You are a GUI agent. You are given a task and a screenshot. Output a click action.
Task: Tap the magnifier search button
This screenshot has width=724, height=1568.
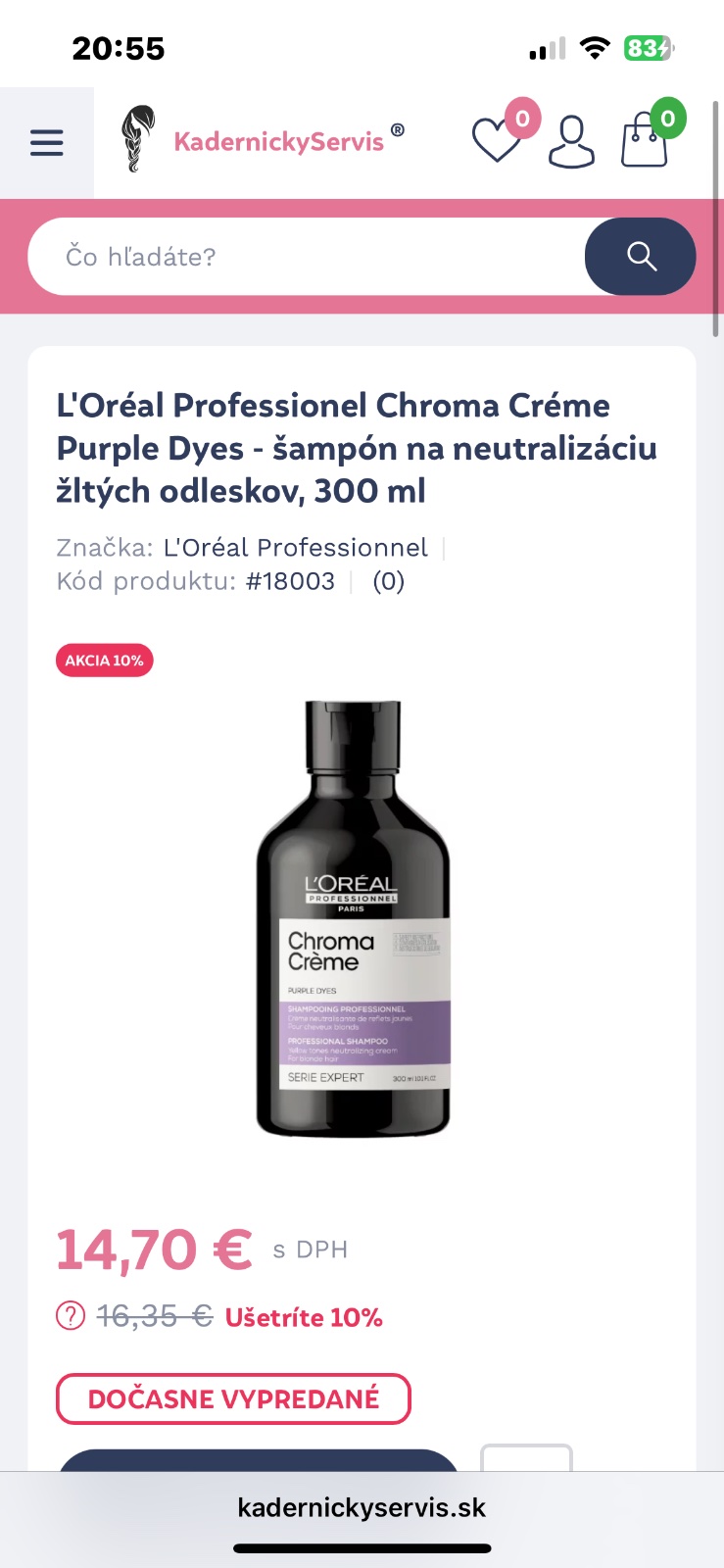641,257
